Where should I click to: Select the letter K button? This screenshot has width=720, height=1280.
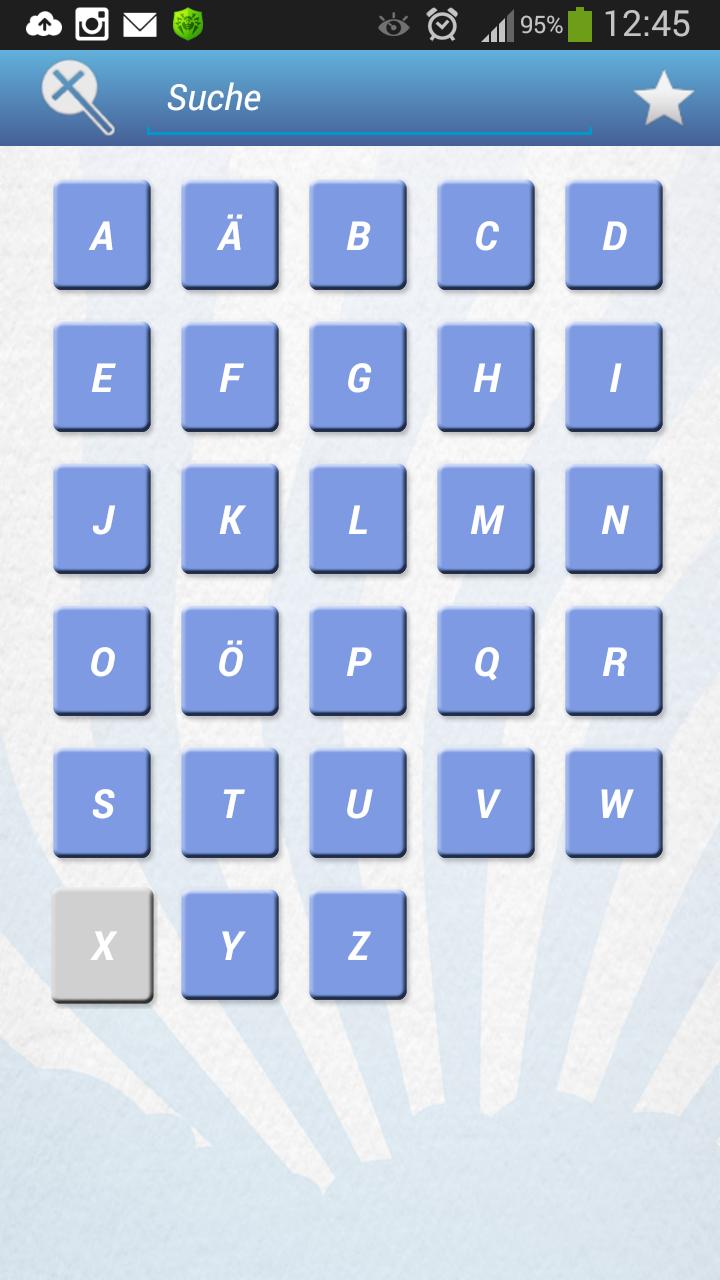click(230, 520)
